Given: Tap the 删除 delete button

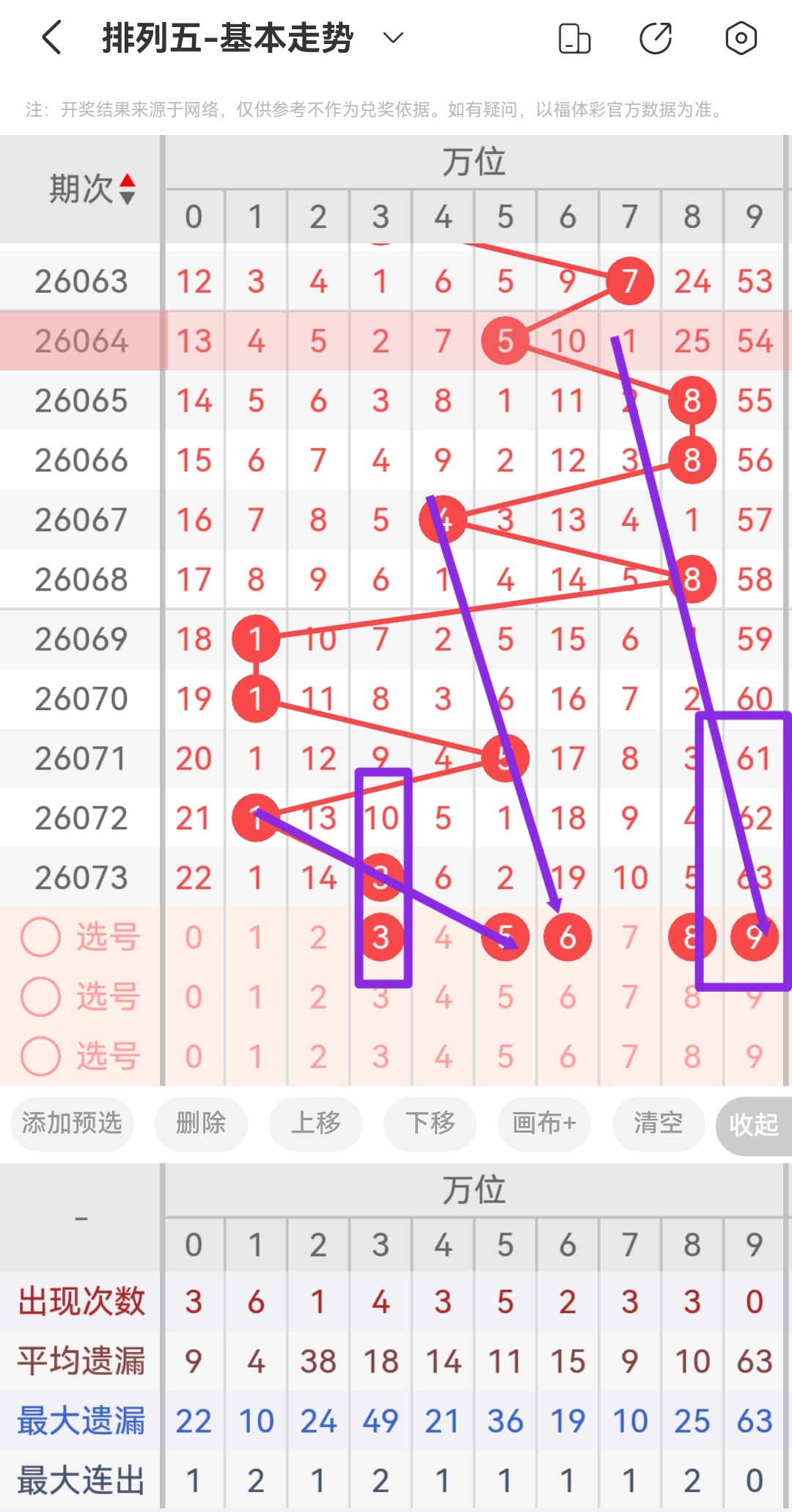Looking at the screenshot, I should click(201, 1124).
